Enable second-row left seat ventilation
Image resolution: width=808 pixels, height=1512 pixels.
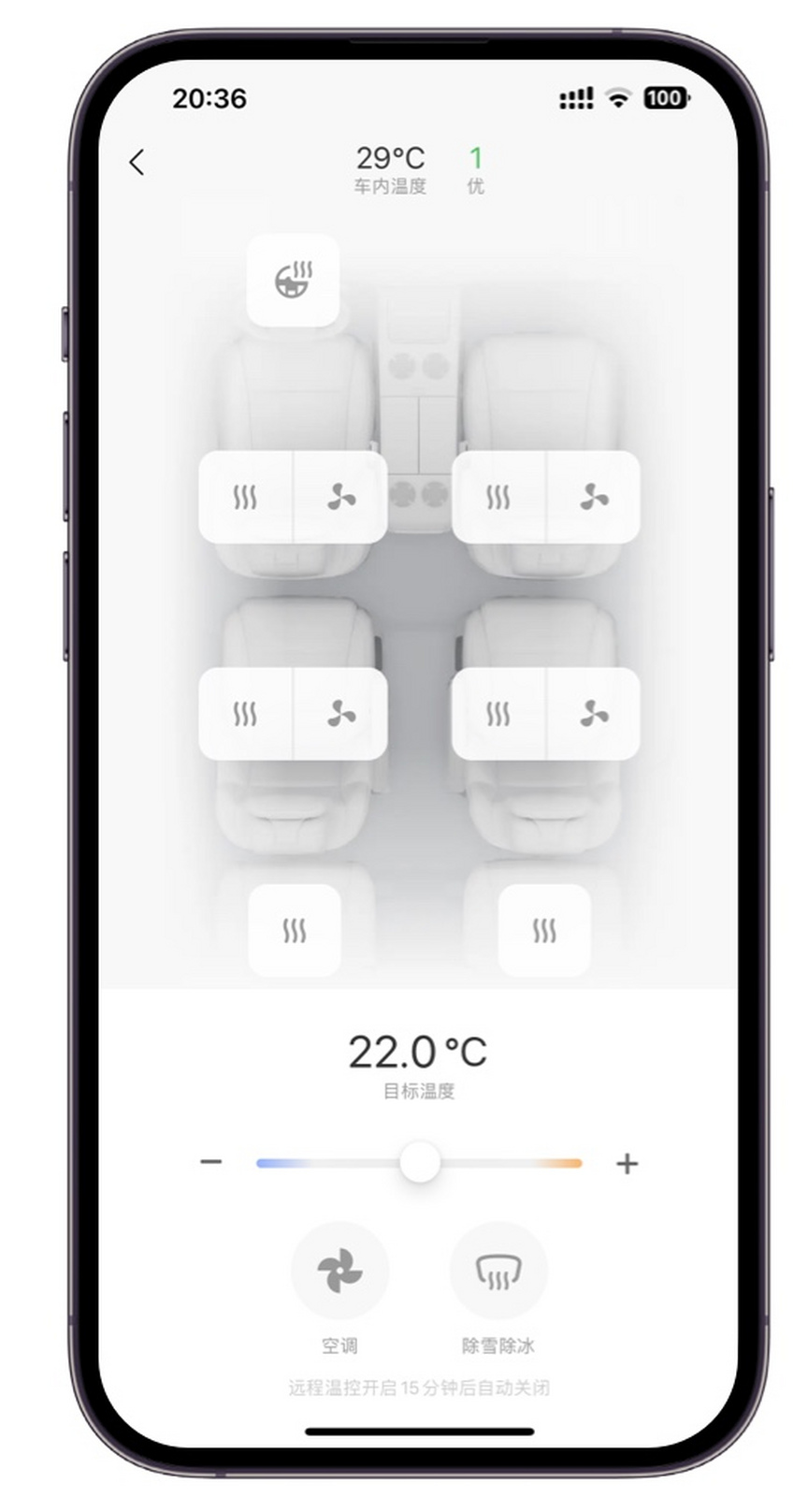point(340,714)
